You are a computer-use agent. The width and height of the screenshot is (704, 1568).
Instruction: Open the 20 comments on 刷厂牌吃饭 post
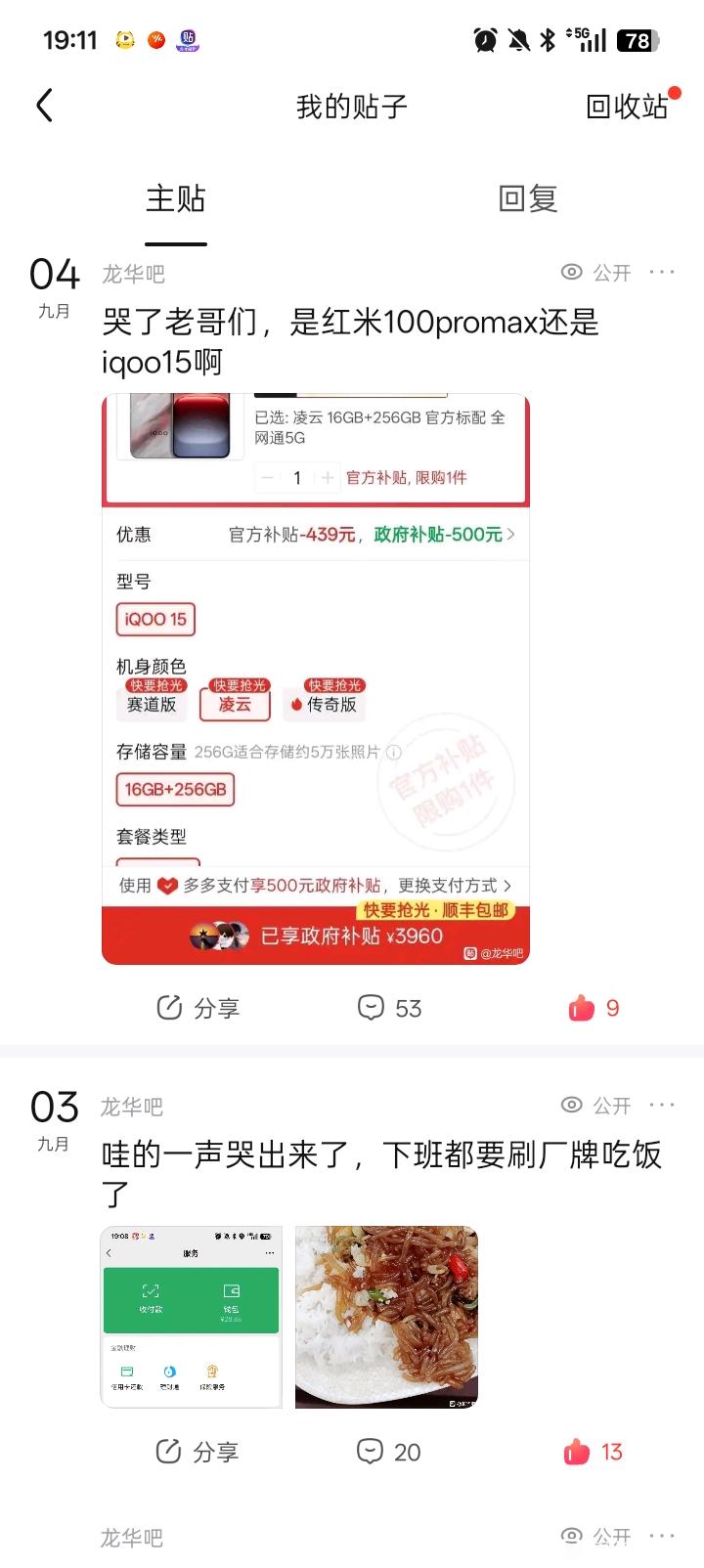point(388,1452)
